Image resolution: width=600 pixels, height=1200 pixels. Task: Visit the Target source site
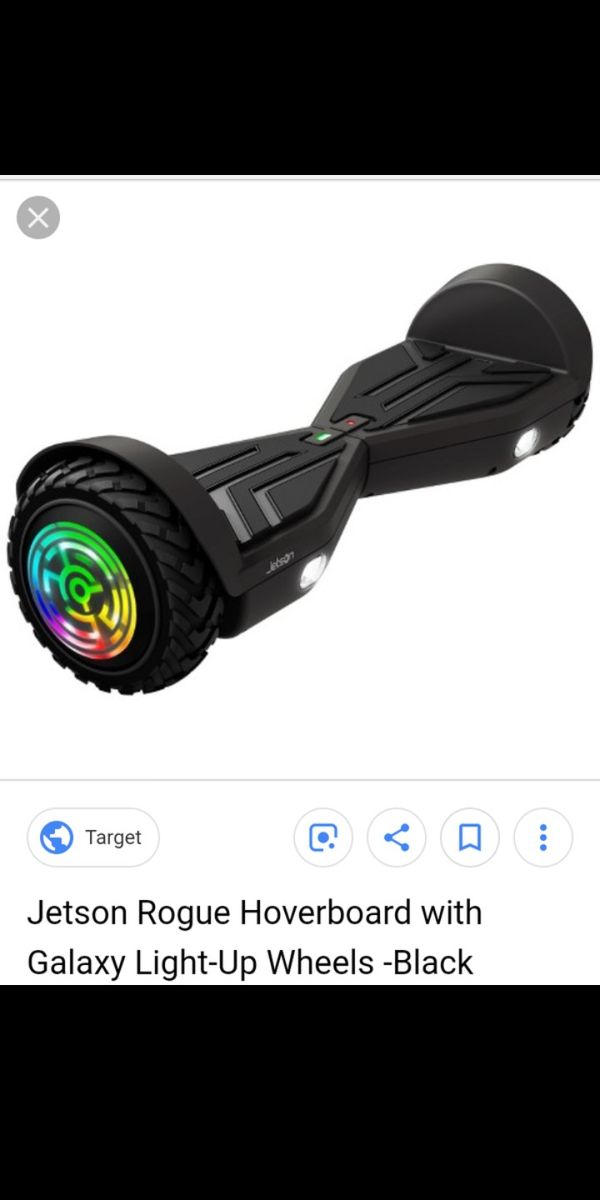click(x=93, y=838)
